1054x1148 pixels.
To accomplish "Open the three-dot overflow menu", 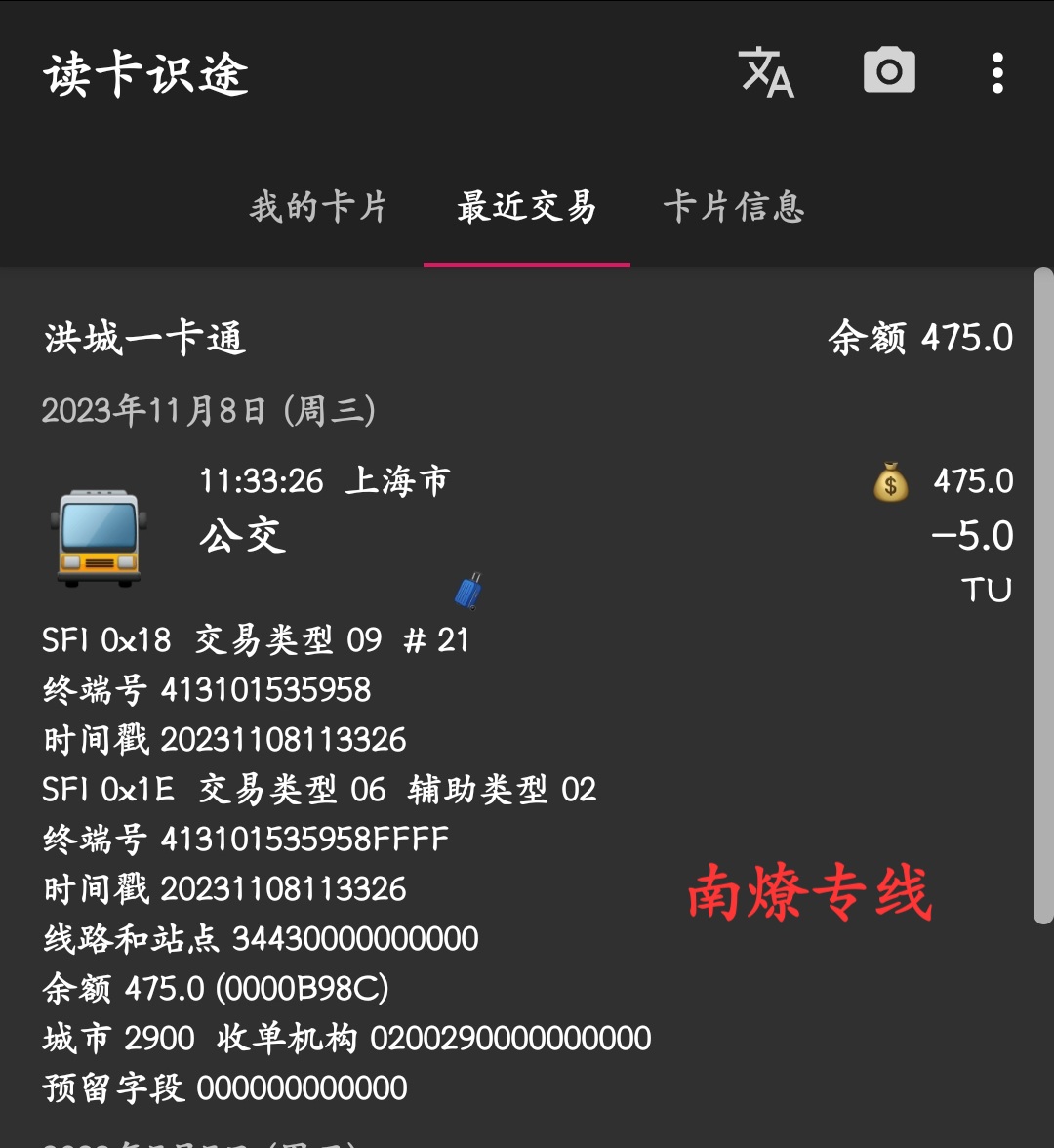I will (997, 72).
